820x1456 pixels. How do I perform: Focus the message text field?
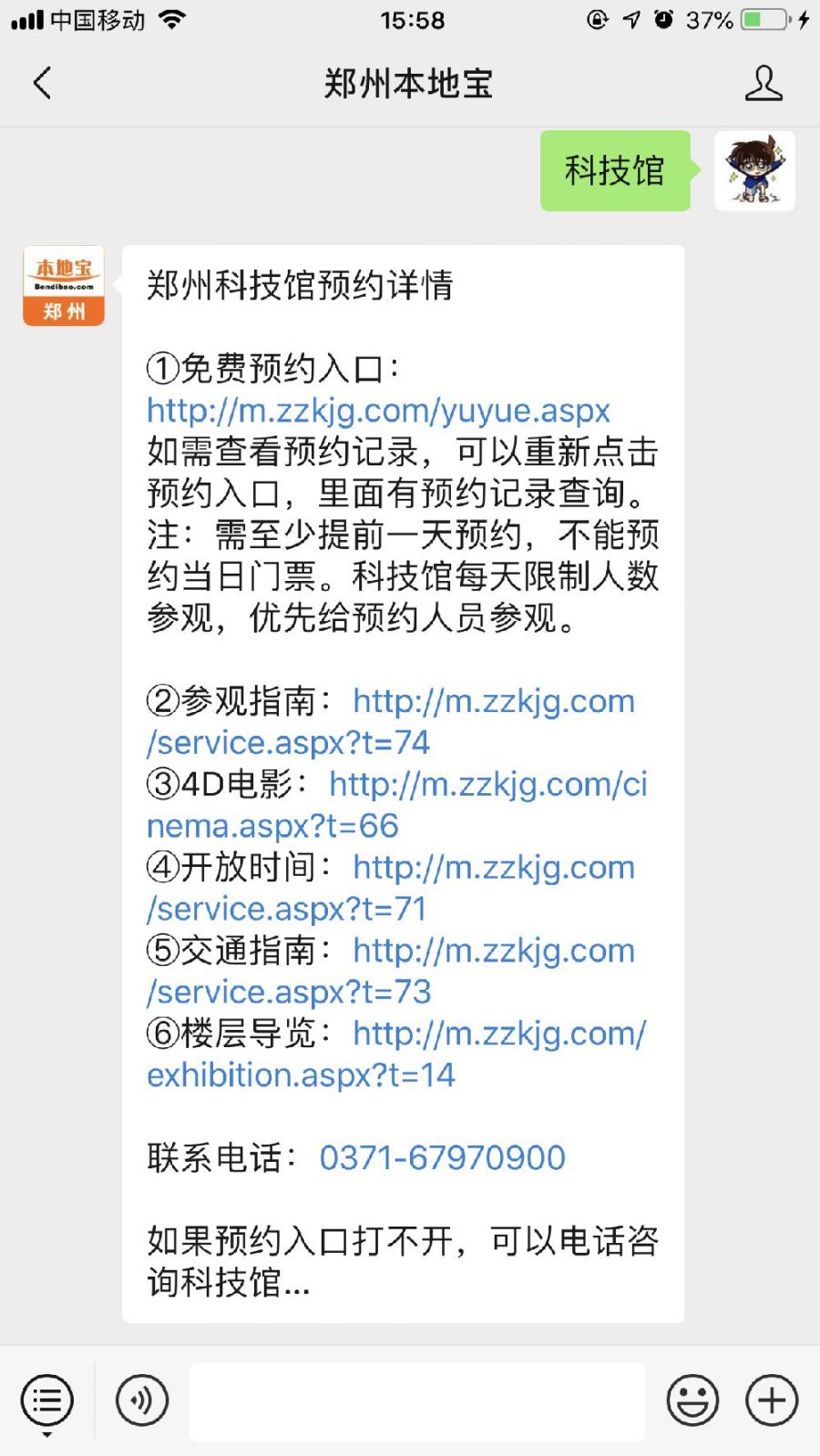(416, 1400)
